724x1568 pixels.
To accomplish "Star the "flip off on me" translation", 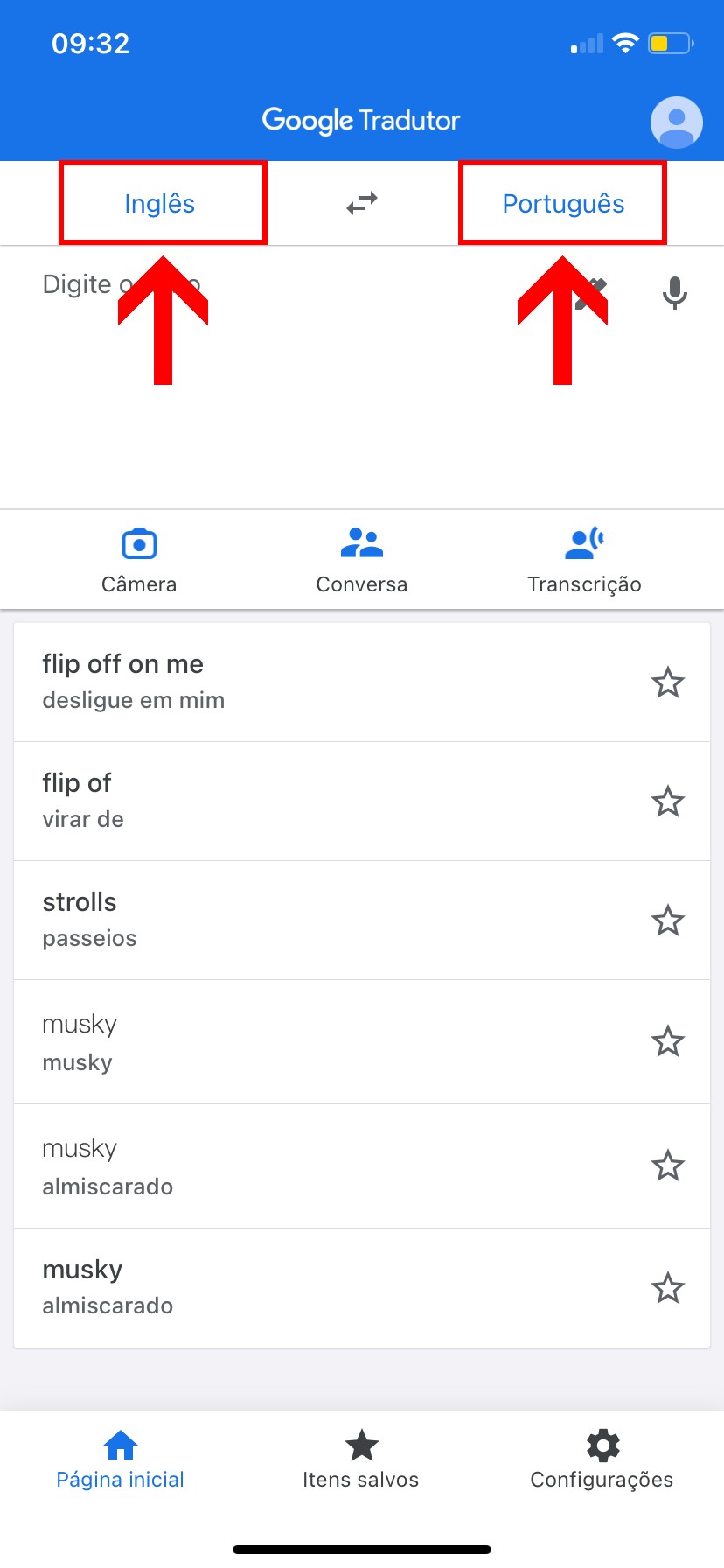I will (668, 682).
